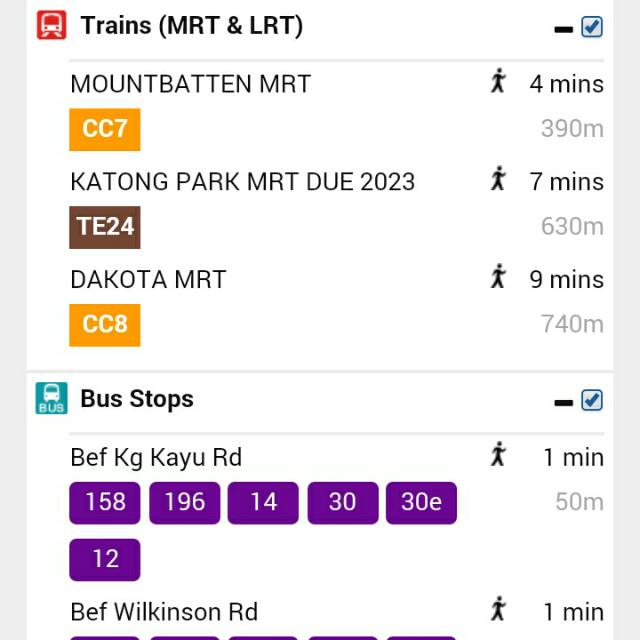Select bus 158 chip
640x640 pixels.
[105, 502]
